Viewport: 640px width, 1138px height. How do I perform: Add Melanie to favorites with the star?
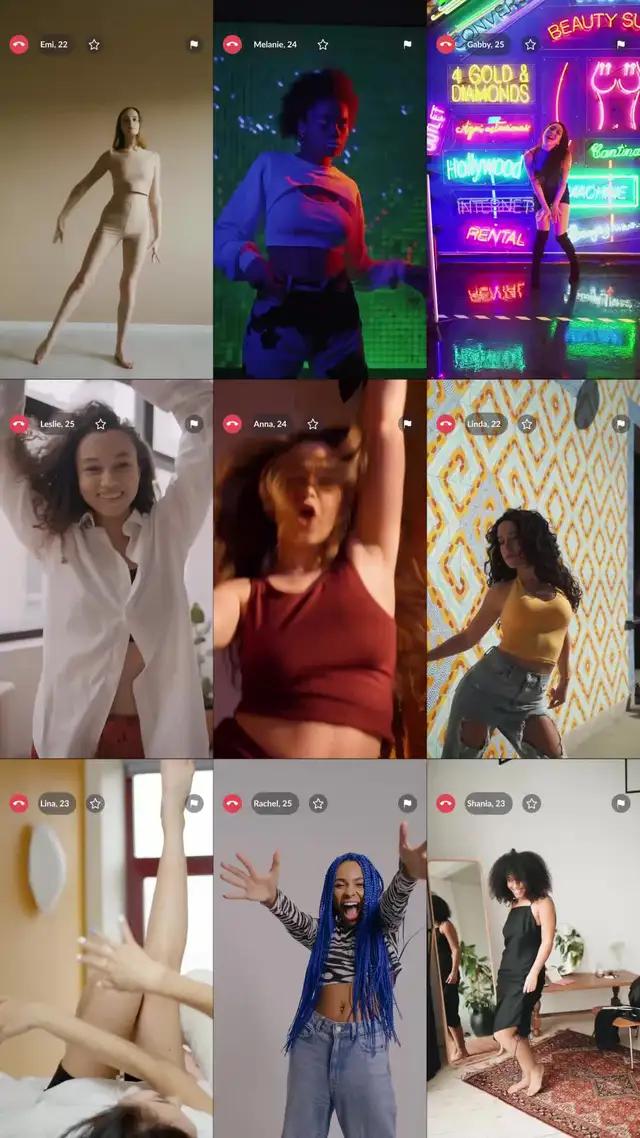coord(323,45)
